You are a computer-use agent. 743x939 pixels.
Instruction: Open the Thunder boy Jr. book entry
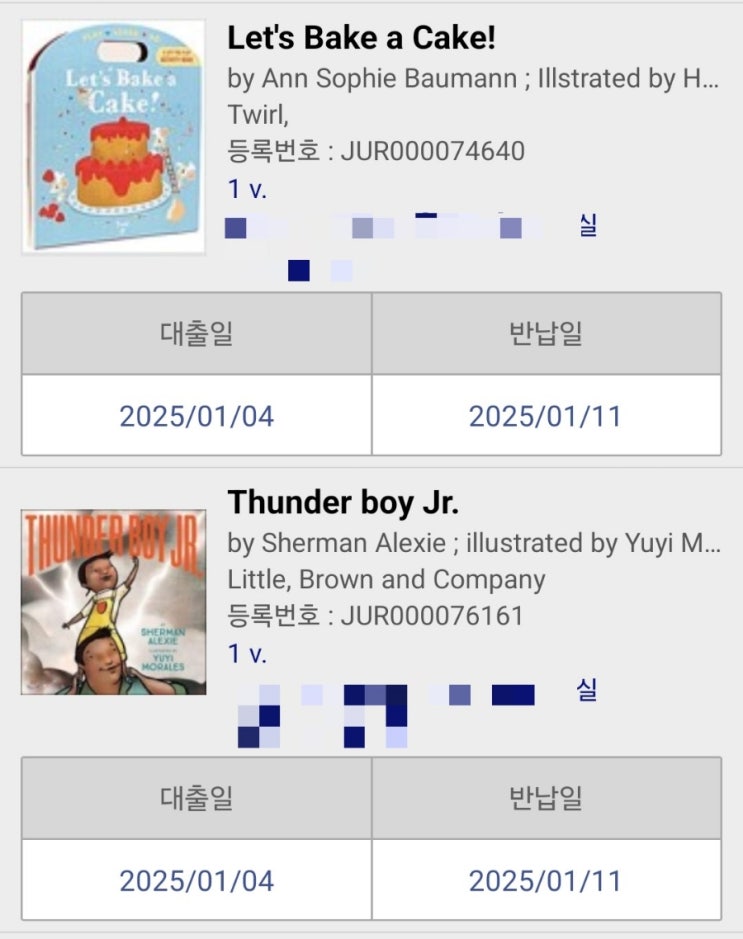[x=343, y=502]
